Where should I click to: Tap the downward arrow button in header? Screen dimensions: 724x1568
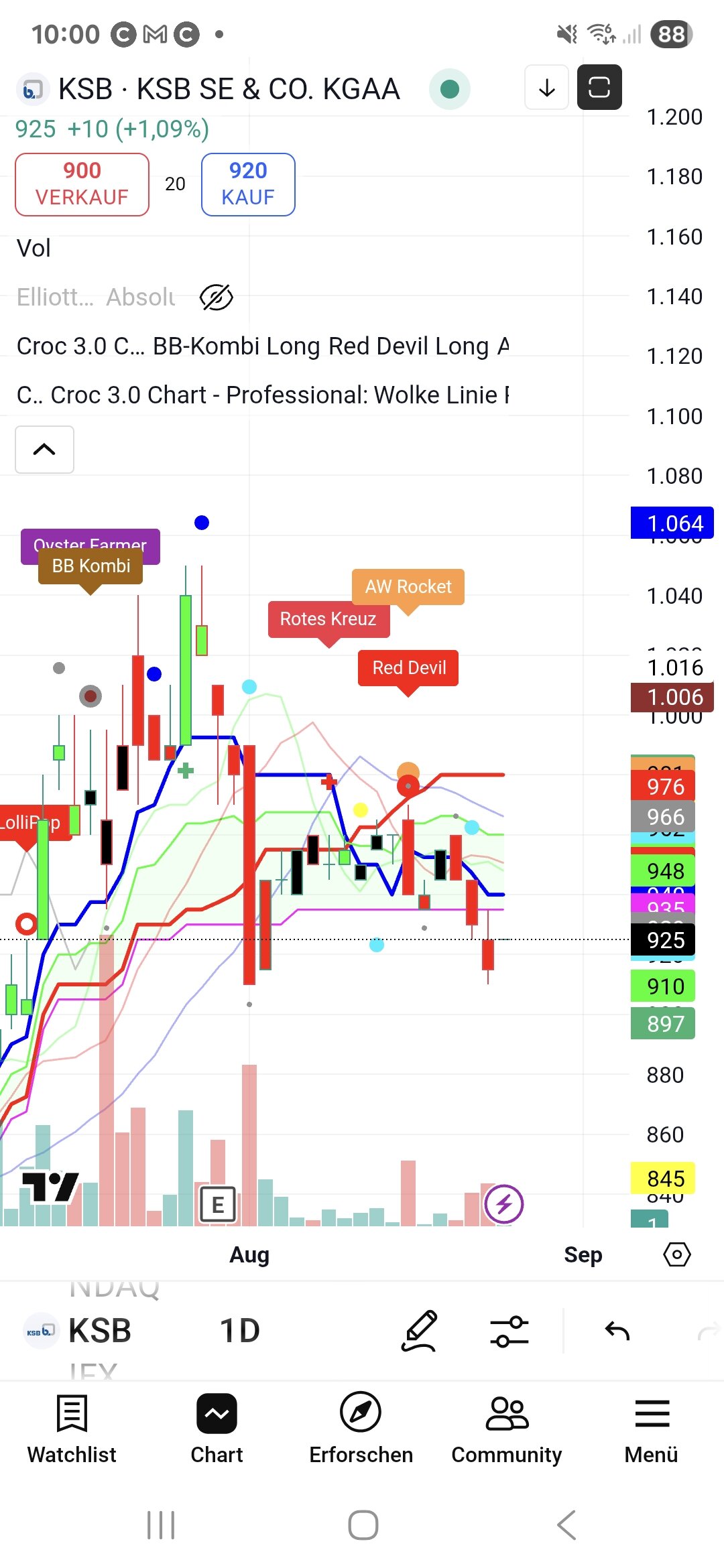point(546,87)
